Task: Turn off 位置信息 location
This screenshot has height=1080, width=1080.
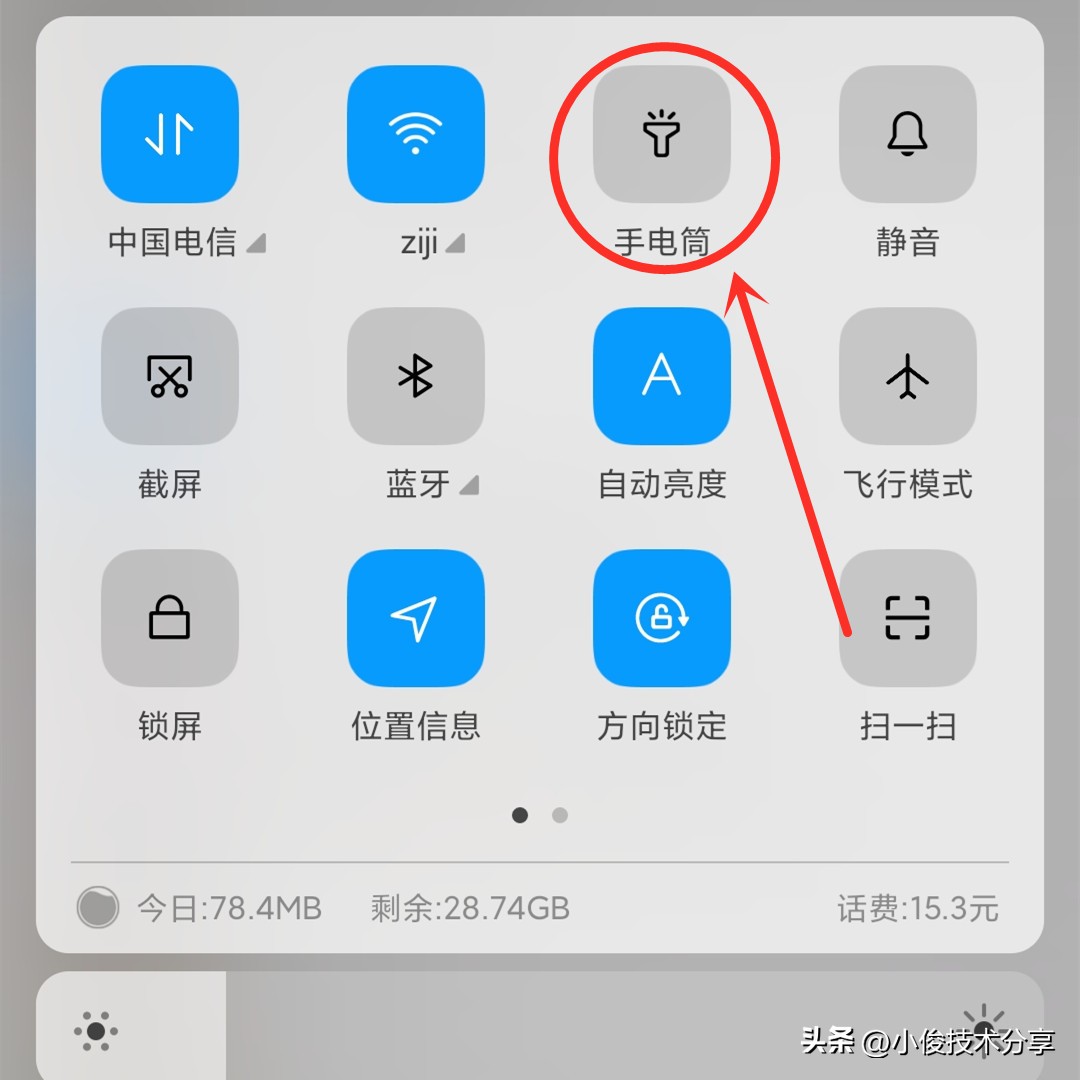Action: pyautogui.click(x=415, y=618)
